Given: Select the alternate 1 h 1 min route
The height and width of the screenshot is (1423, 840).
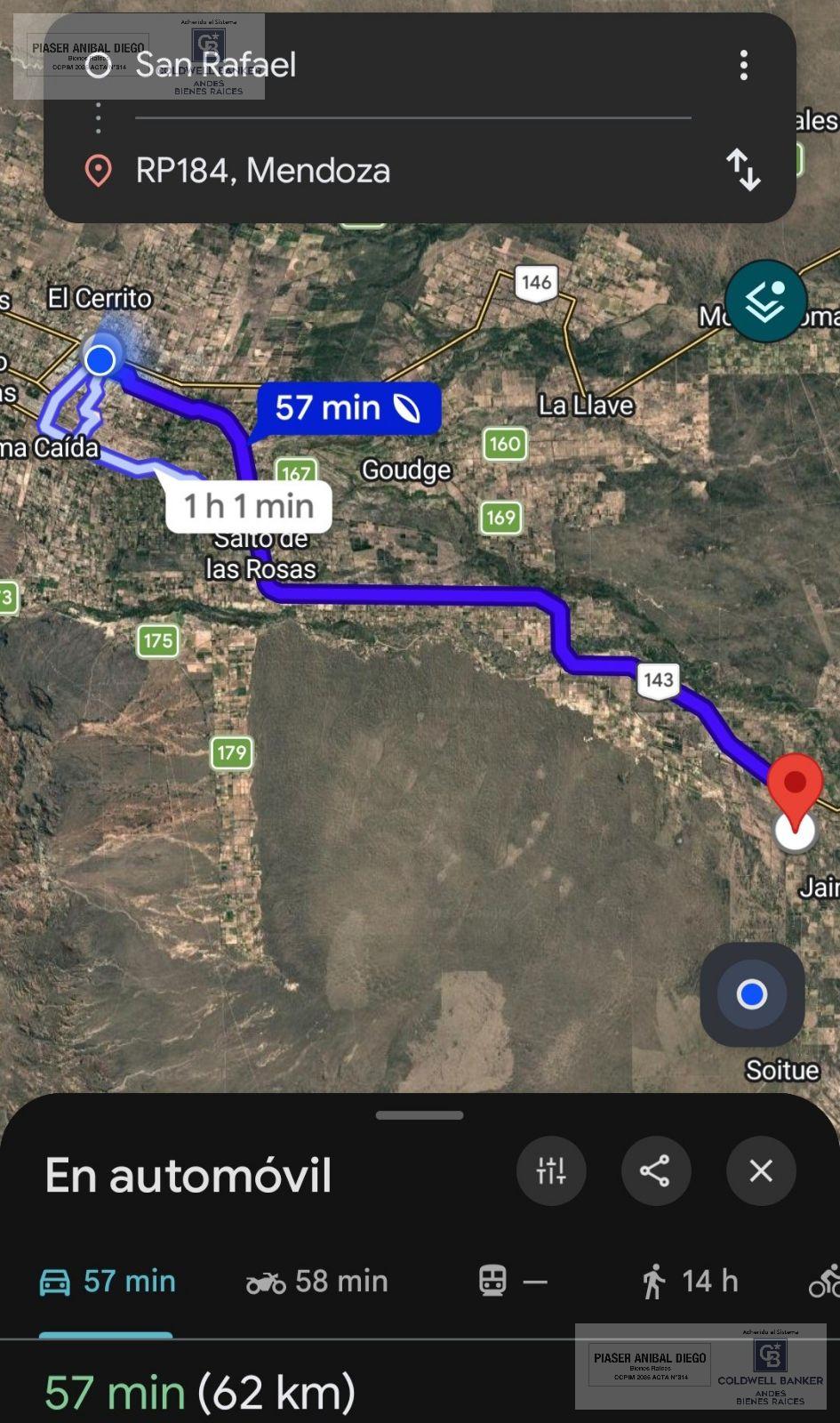Looking at the screenshot, I should pos(248,506).
